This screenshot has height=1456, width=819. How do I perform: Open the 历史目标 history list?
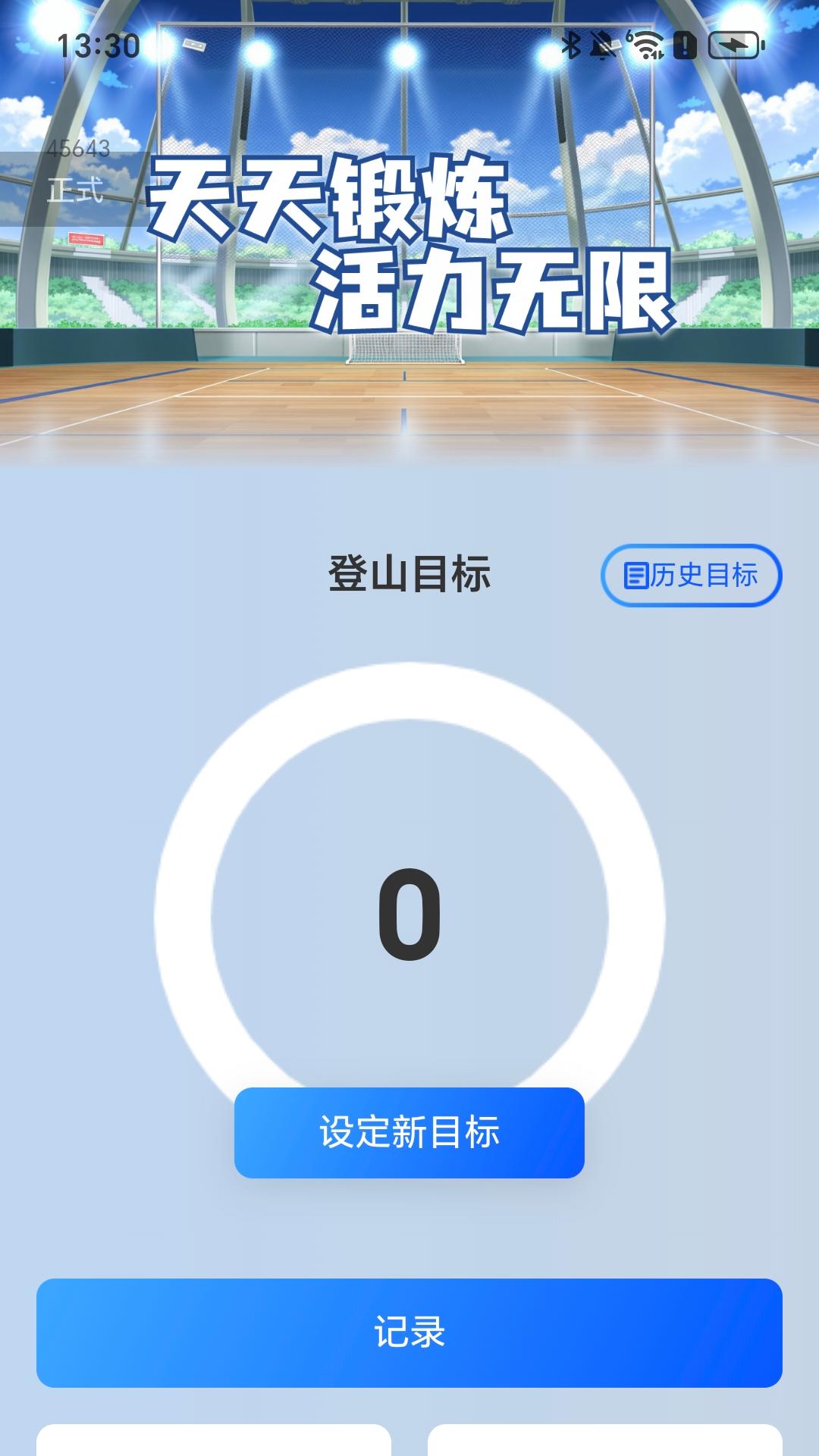click(x=691, y=576)
